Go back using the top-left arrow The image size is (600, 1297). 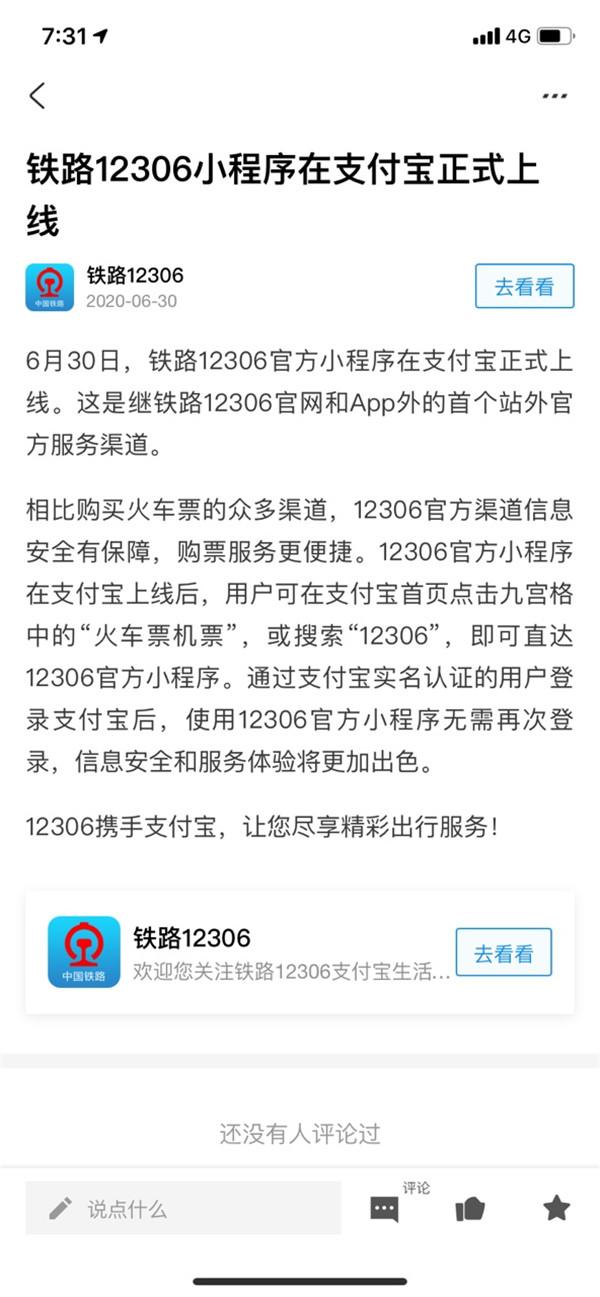tap(37, 96)
